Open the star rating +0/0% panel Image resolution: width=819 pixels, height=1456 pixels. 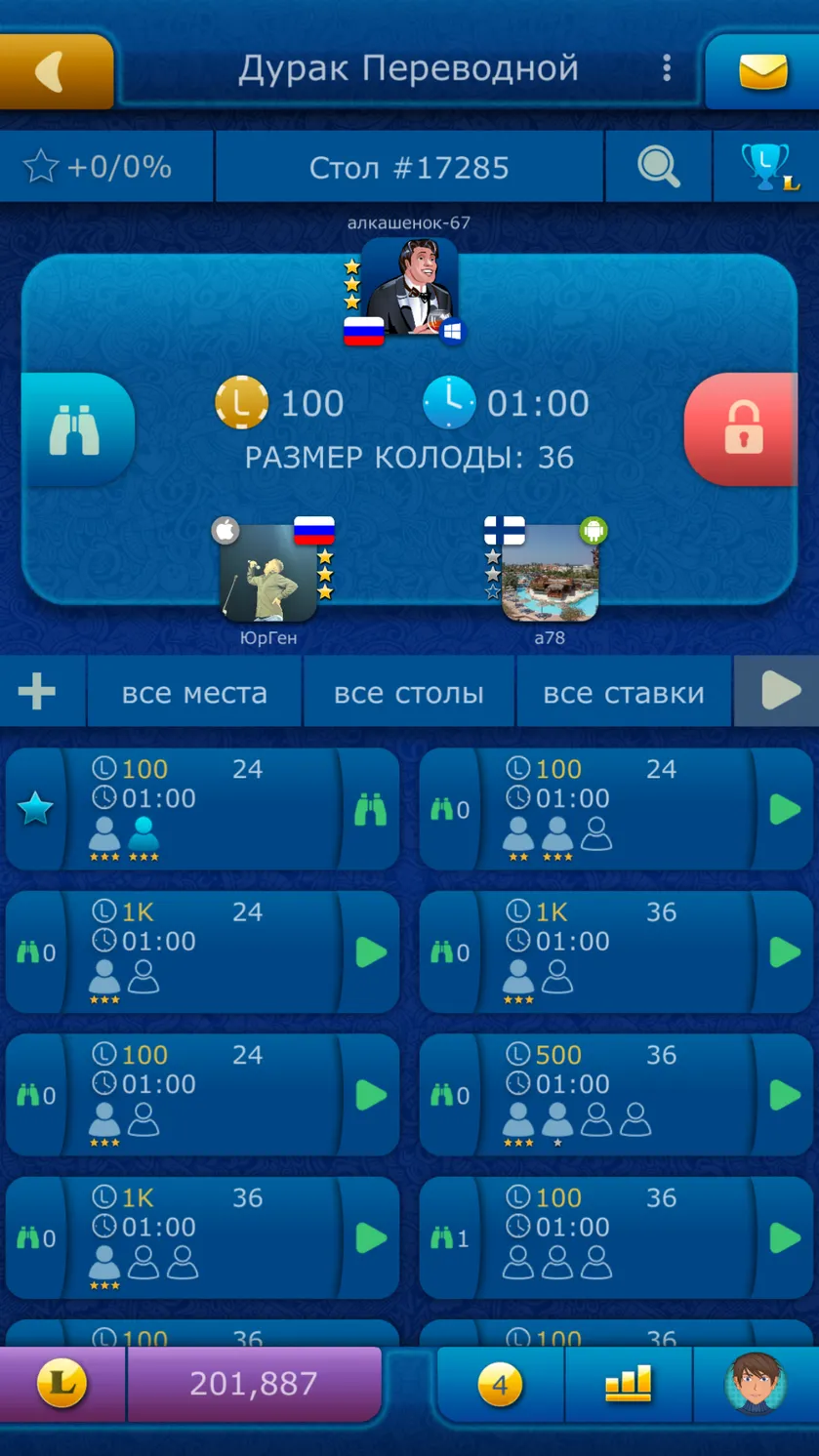105,167
